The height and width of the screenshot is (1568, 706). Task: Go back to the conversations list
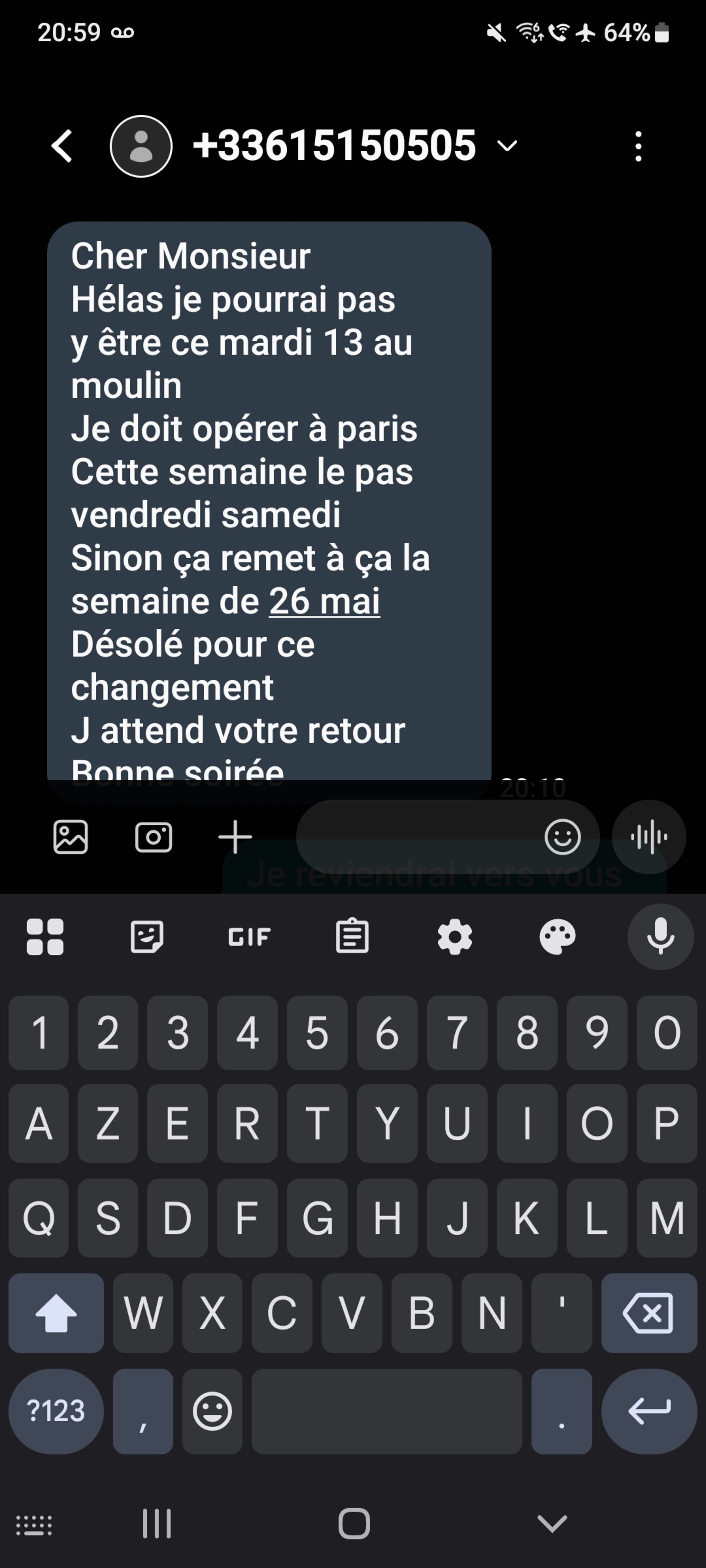click(x=61, y=146)
